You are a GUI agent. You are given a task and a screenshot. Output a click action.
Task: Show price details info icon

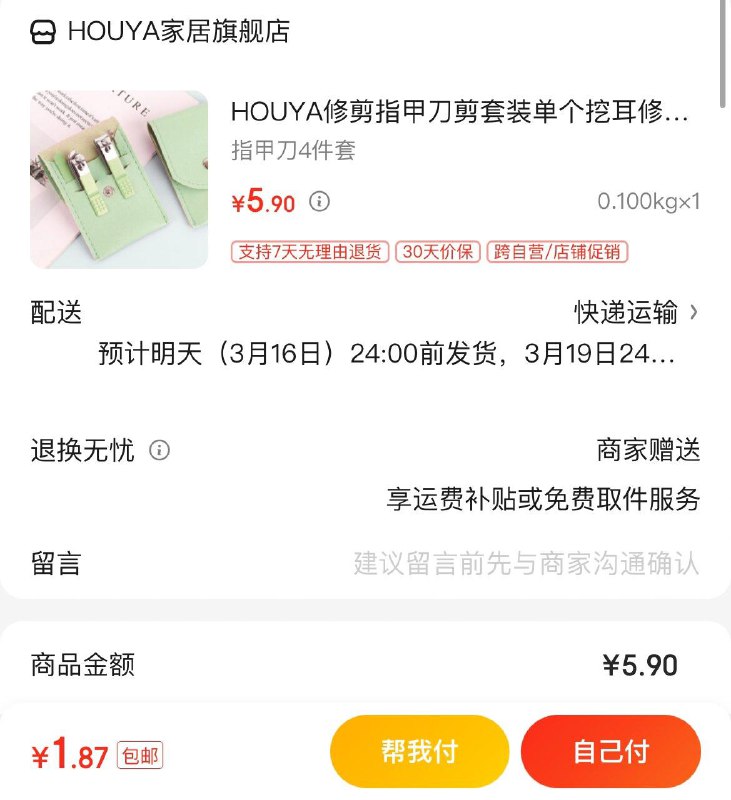[319, 202]
